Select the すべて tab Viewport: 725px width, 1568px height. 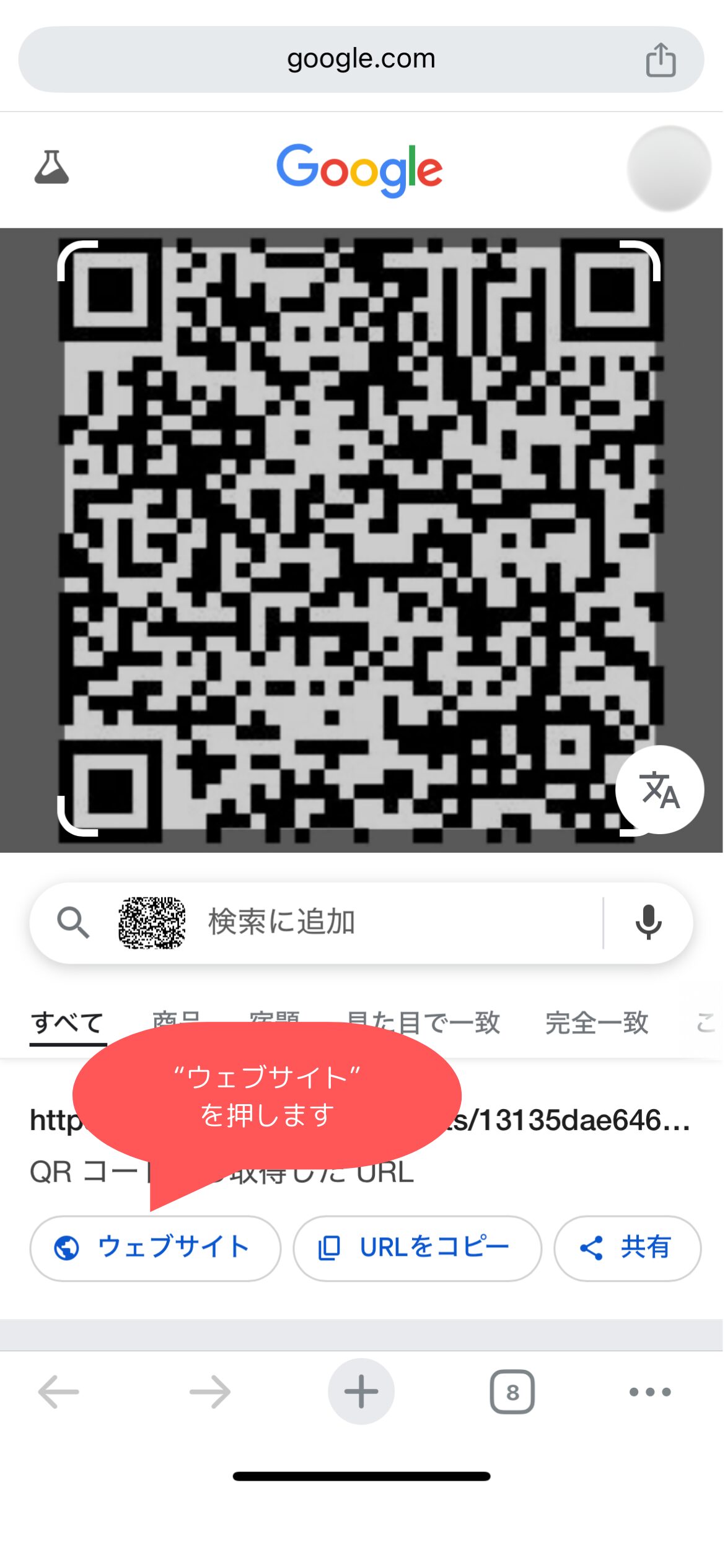coord(68,1022)
